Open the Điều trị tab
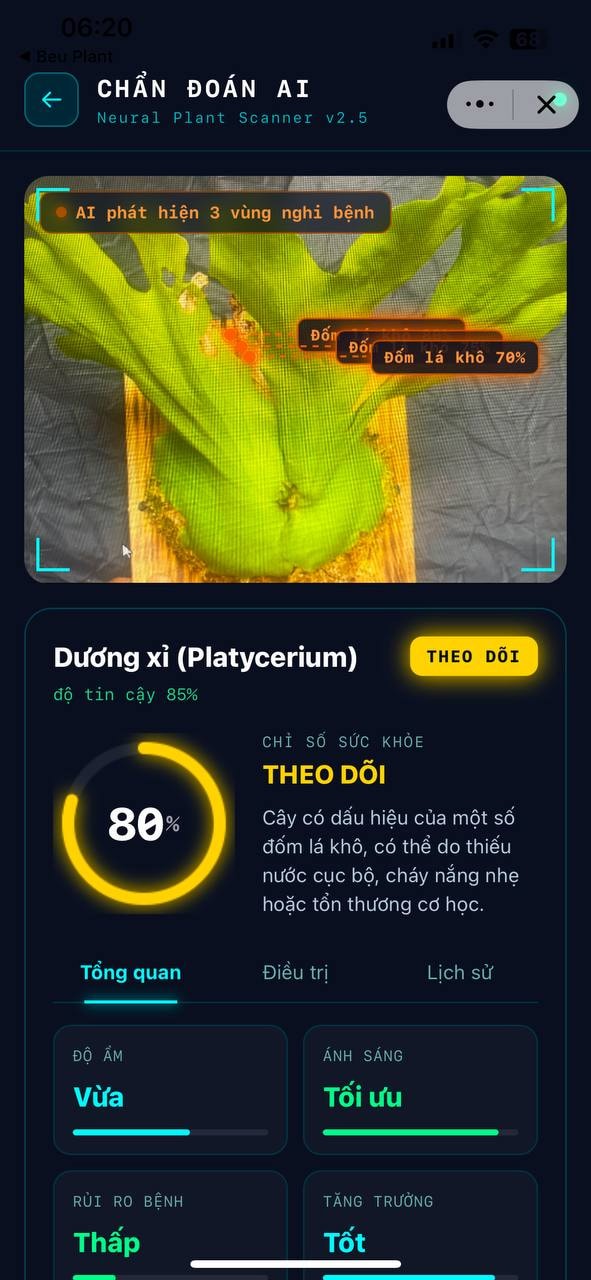591x1280 pixels. tap(295, 972)
